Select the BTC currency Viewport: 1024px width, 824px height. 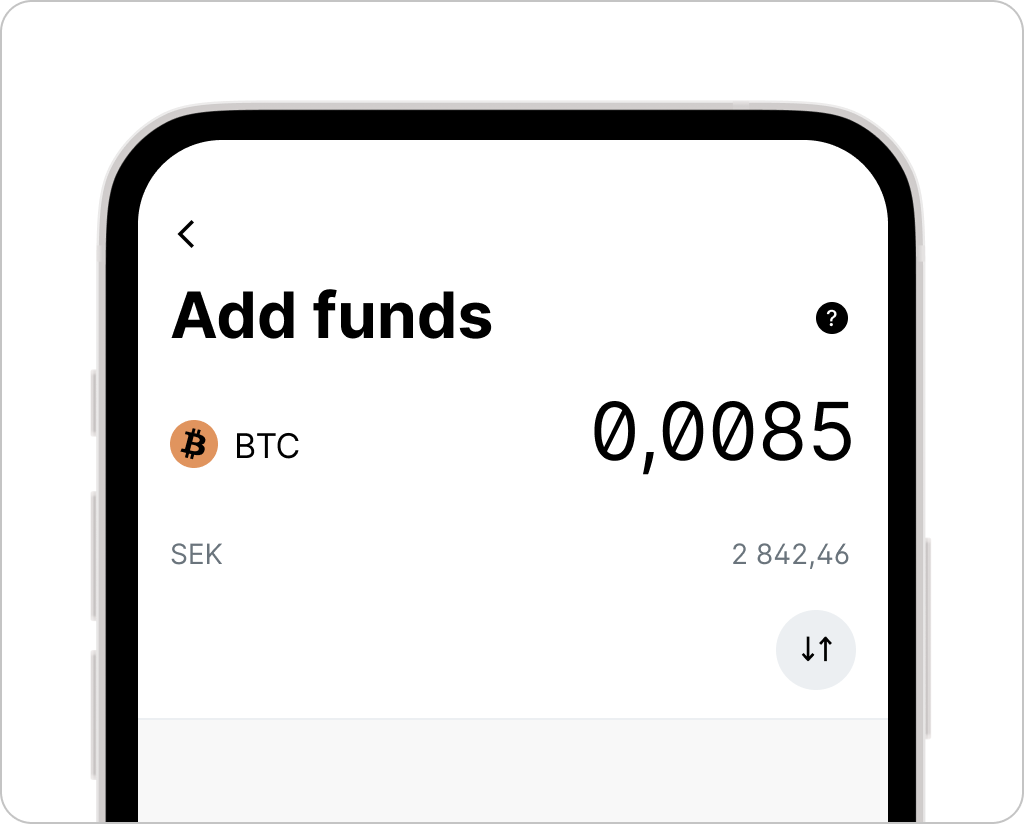236,445
